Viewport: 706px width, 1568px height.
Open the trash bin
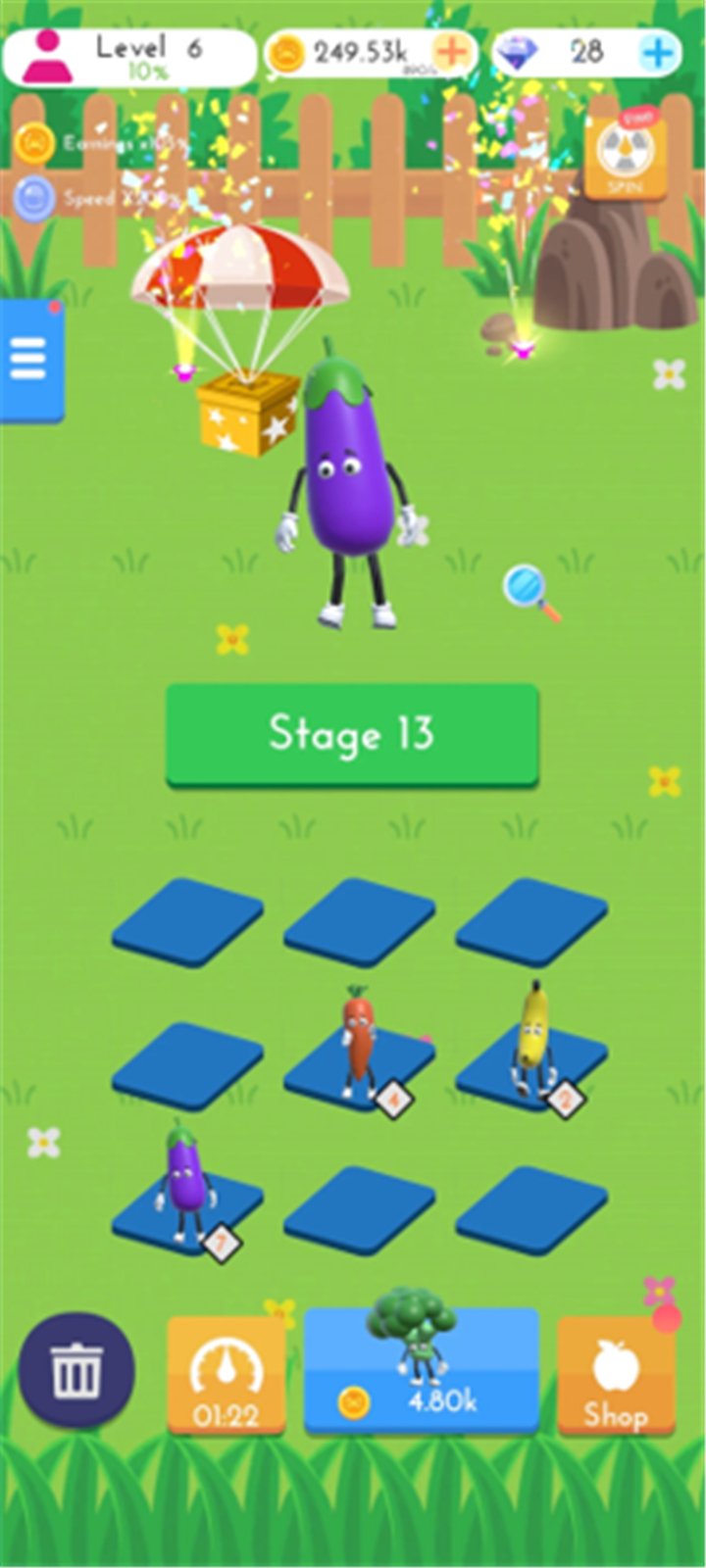76,1370
